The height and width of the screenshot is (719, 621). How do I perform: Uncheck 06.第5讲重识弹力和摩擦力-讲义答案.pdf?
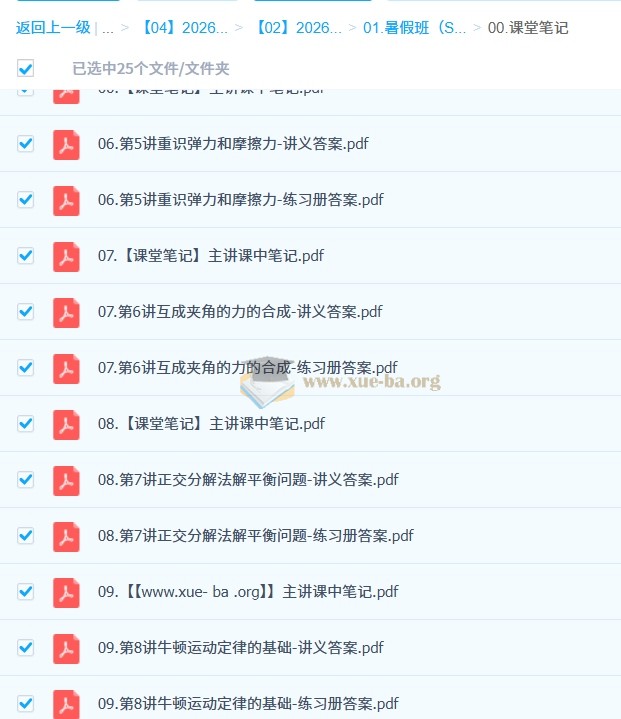point(26,144)
